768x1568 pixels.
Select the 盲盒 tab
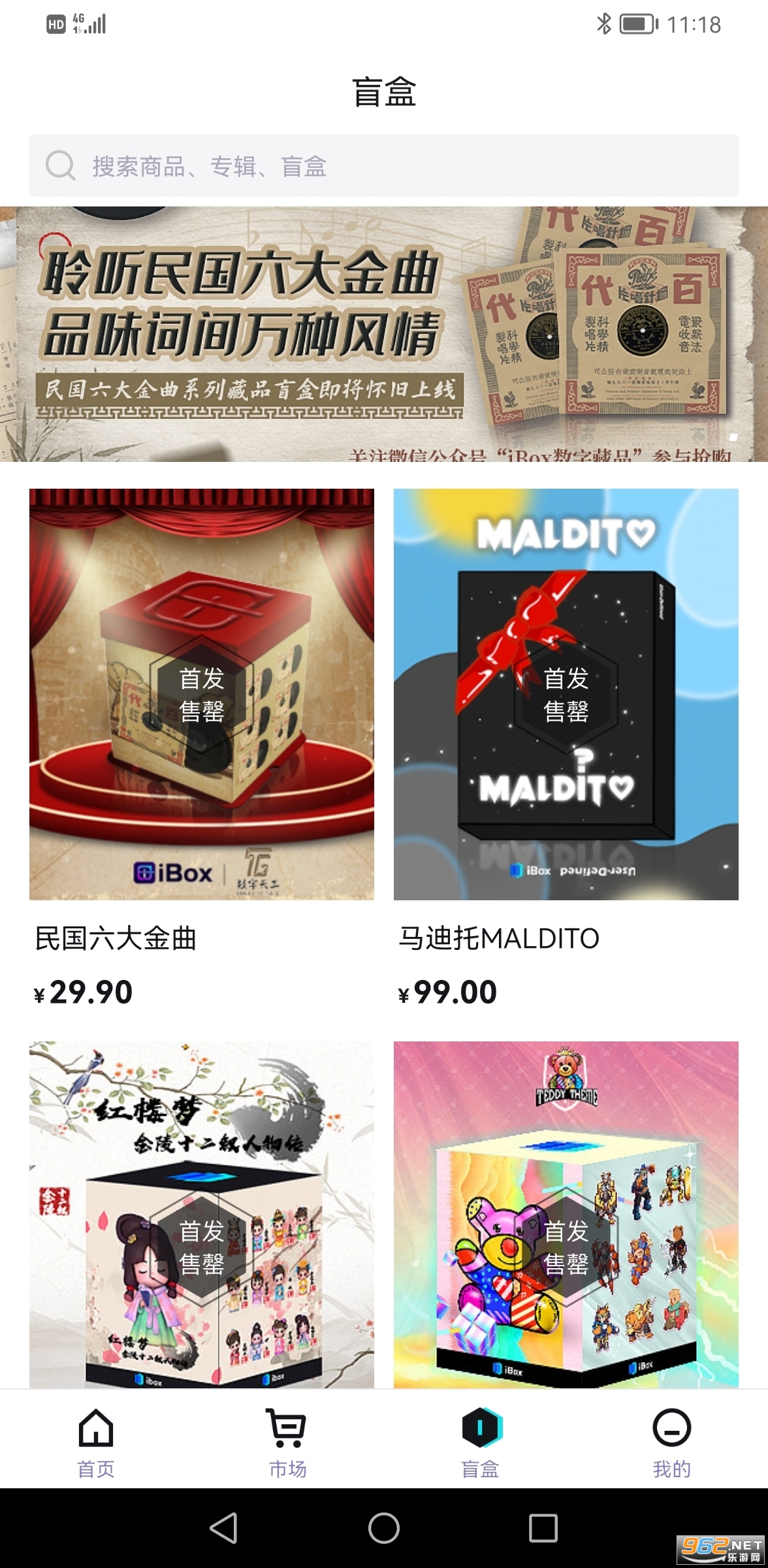pyautogui.click(x=480, y=1443)
